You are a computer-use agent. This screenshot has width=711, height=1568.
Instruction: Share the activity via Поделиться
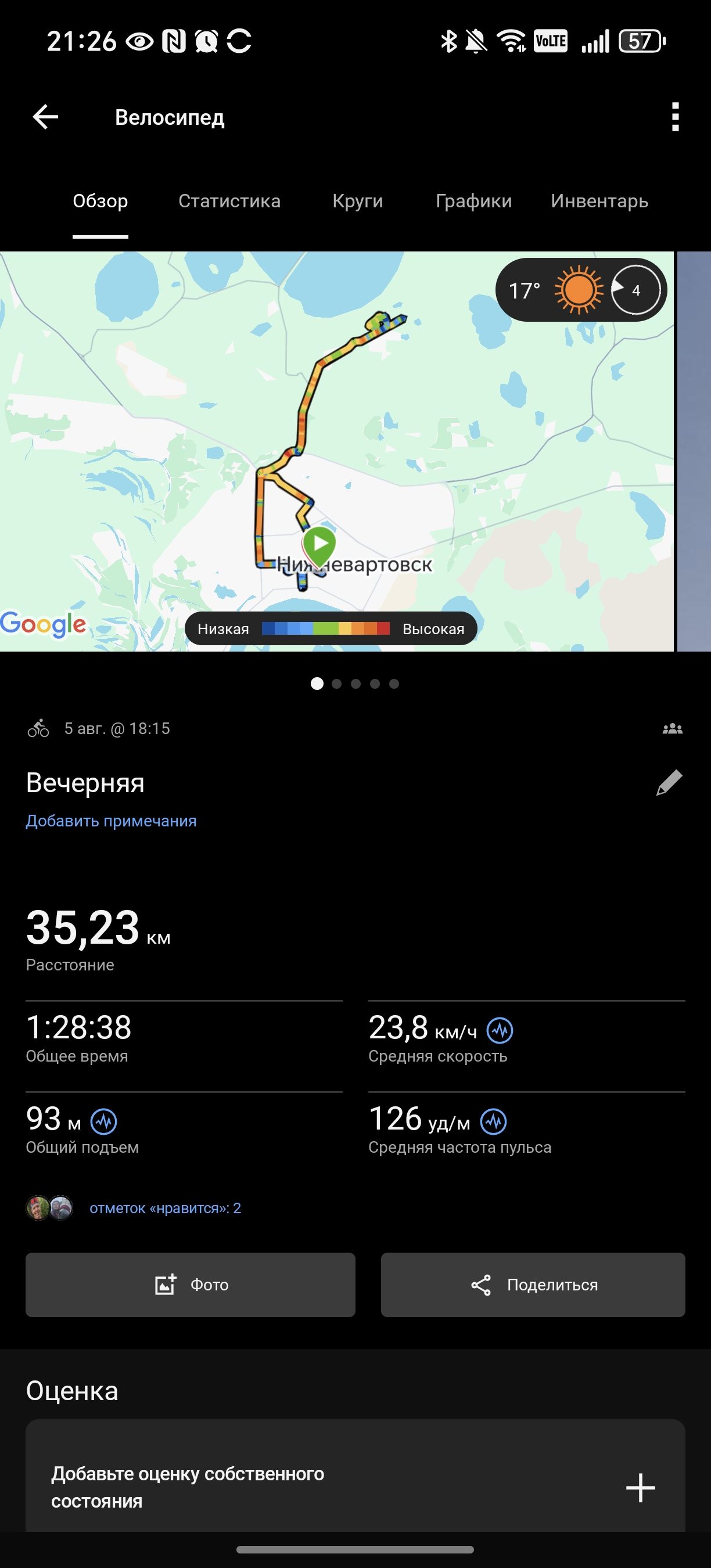tap(533, 1285)
